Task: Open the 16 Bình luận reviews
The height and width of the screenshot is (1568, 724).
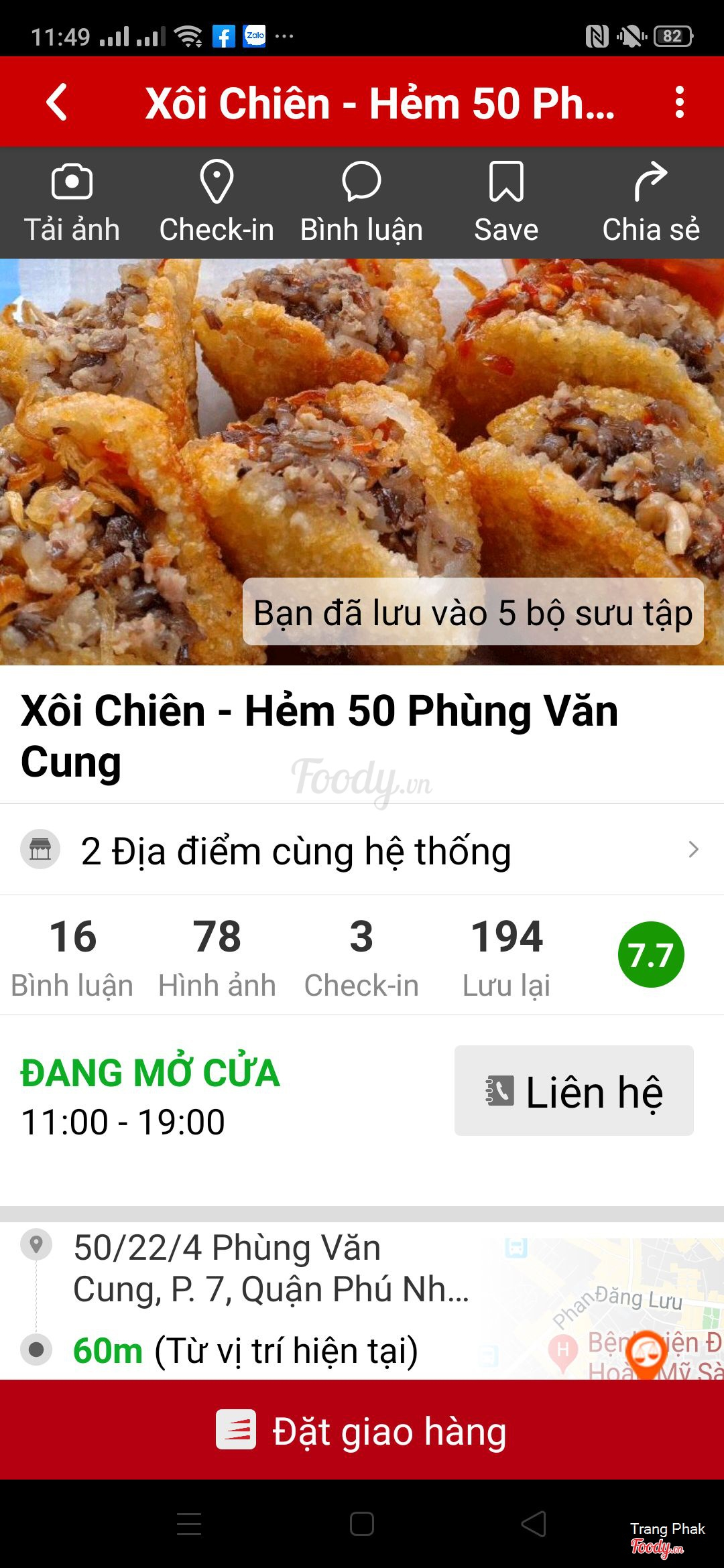Action: [72, 956]
